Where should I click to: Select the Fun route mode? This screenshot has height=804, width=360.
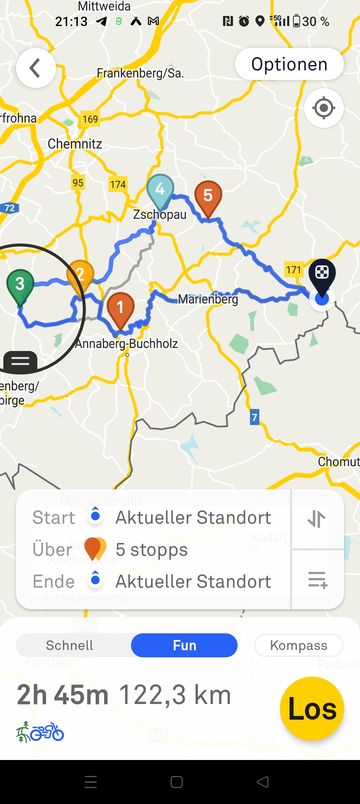coord(184,645)
